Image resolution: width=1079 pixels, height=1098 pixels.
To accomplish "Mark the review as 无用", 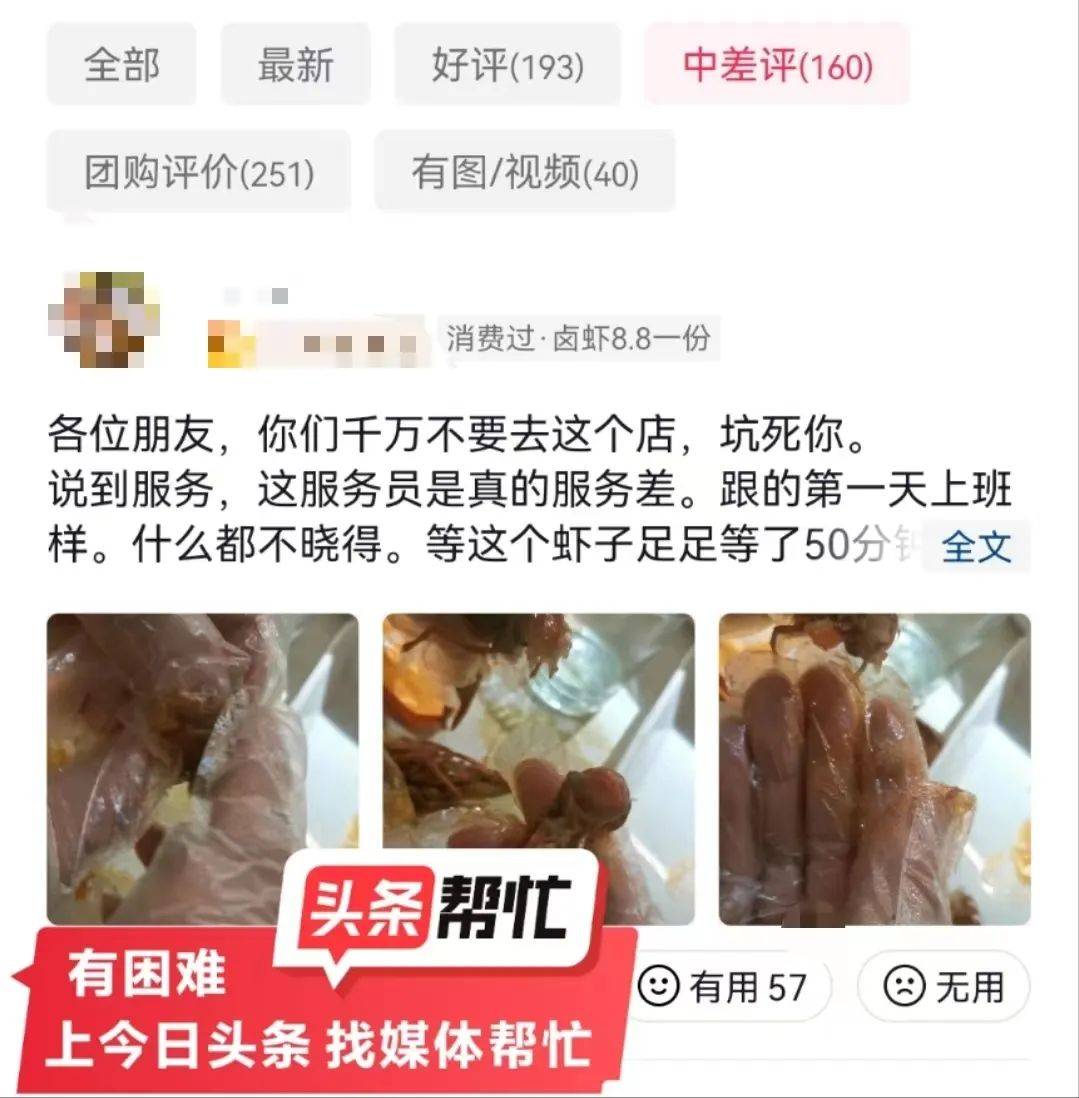I will [x=943, y=987].
